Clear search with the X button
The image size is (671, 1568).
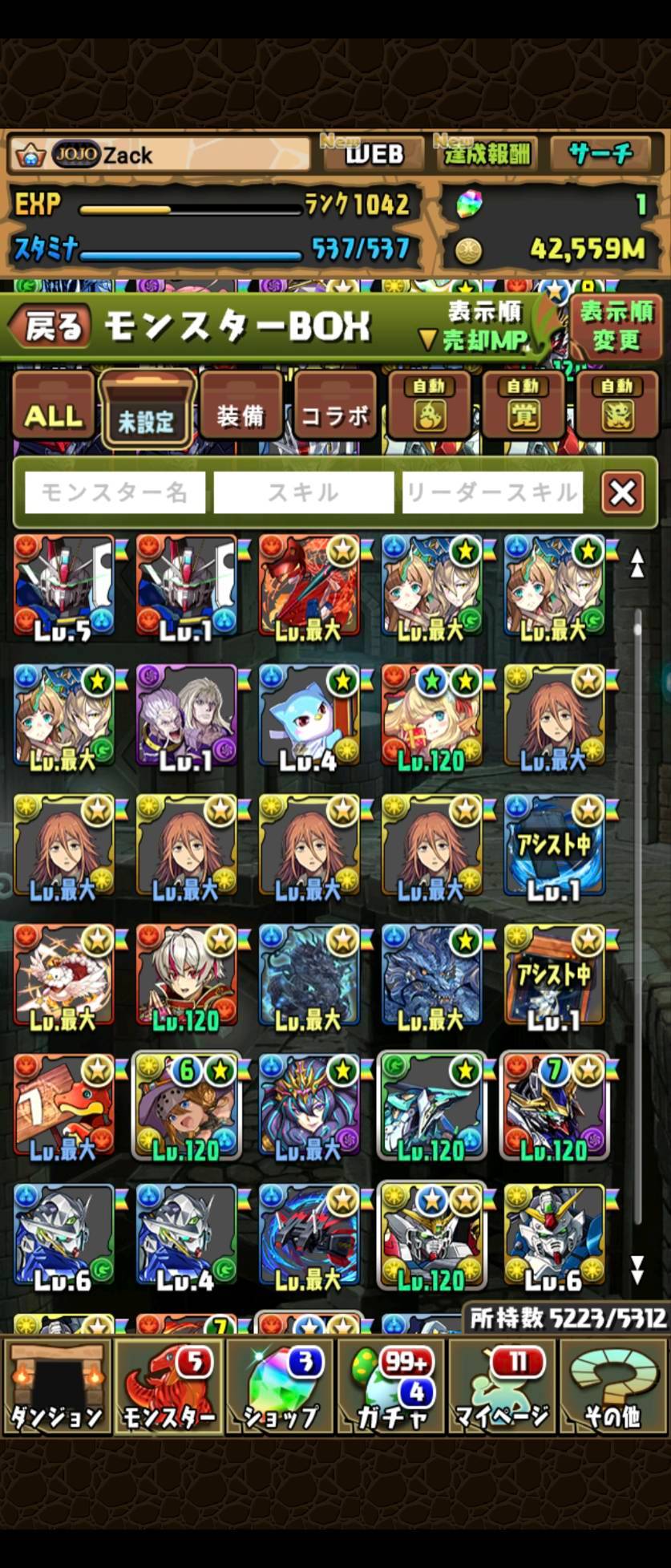pos(622,492)
